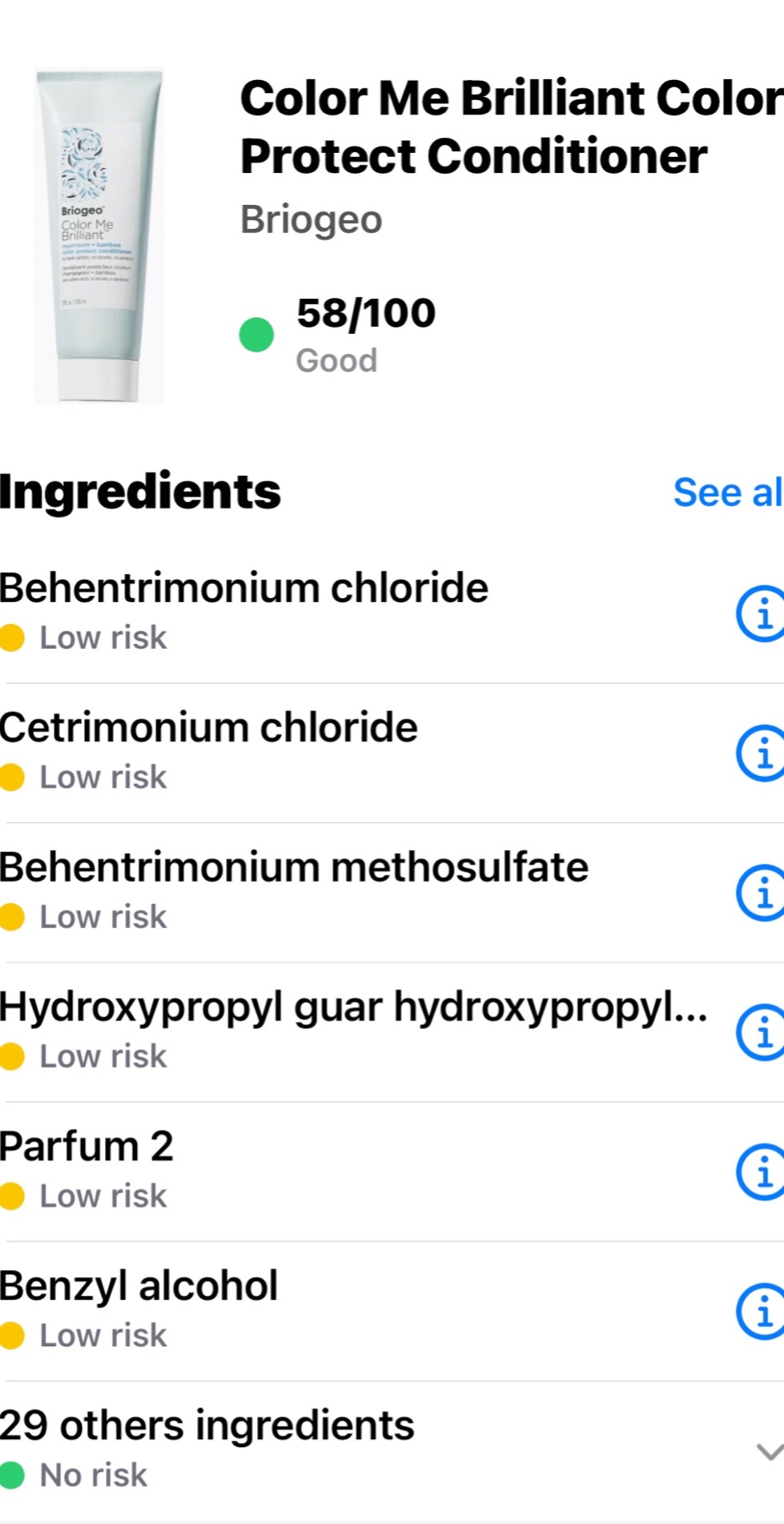Show info about Parfum 2

(x=760, y=1172)
